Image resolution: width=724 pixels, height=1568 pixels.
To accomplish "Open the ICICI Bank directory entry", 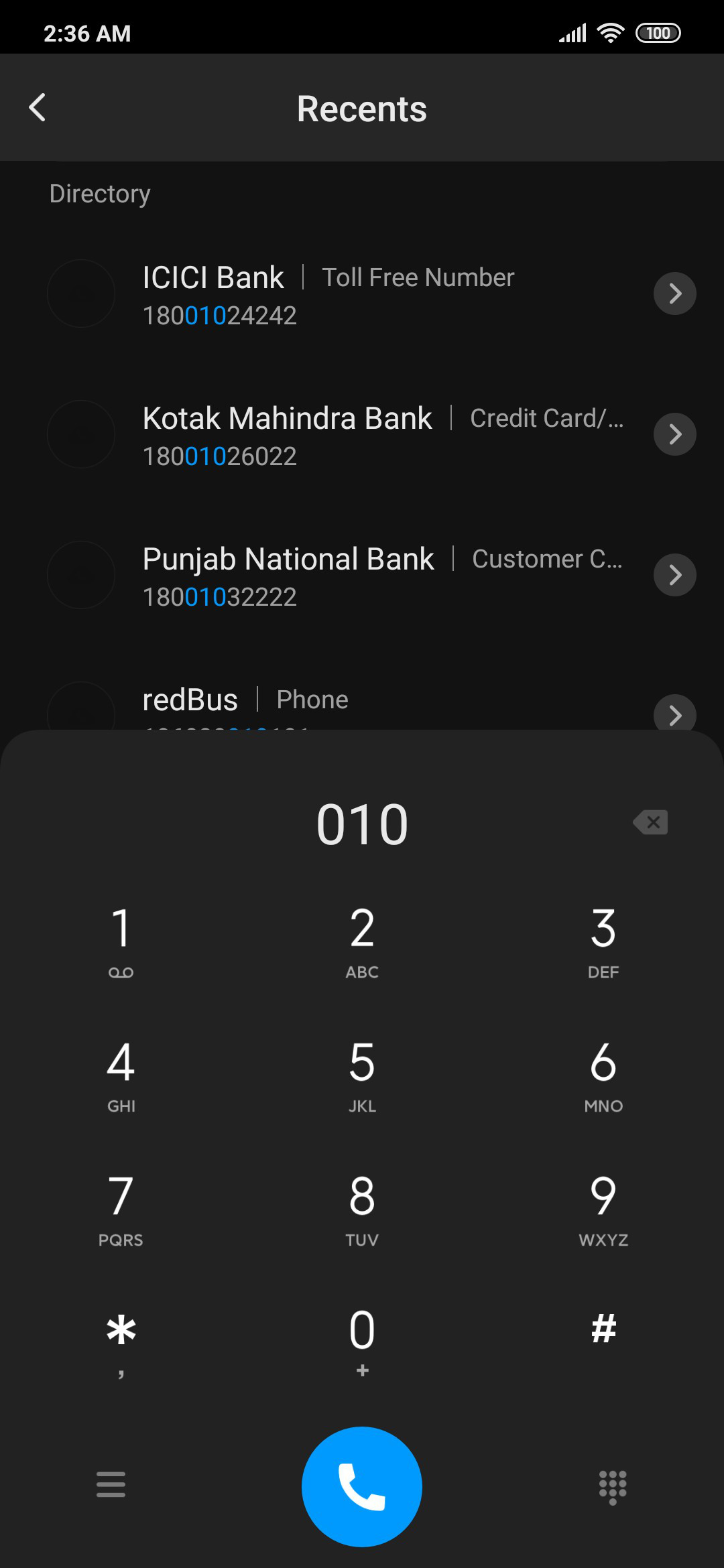I will [362, 293].
